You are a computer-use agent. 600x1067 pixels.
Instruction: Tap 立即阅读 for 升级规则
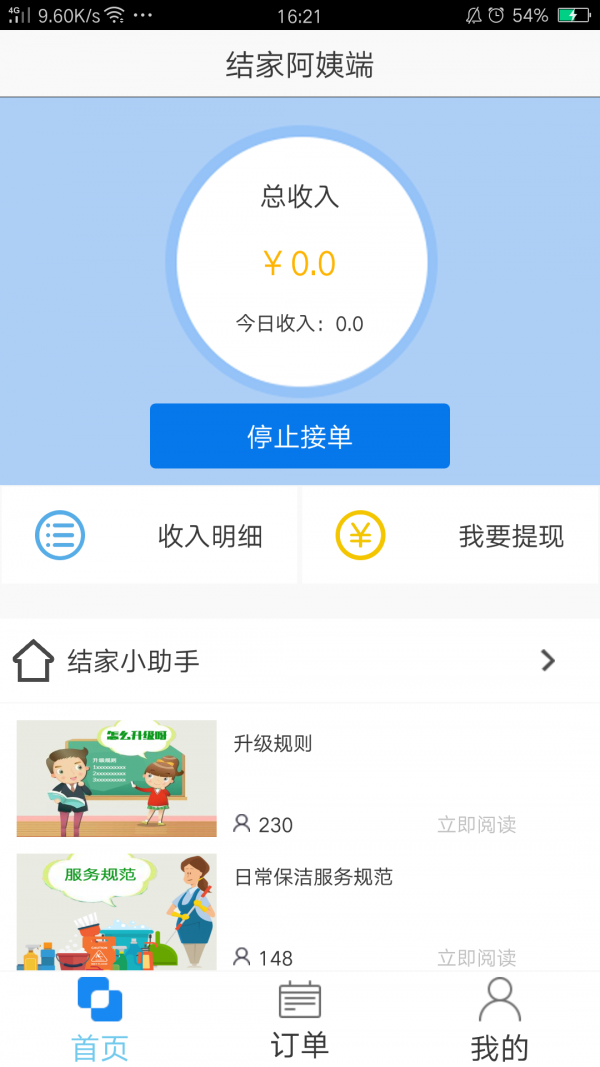pos(476,825)
